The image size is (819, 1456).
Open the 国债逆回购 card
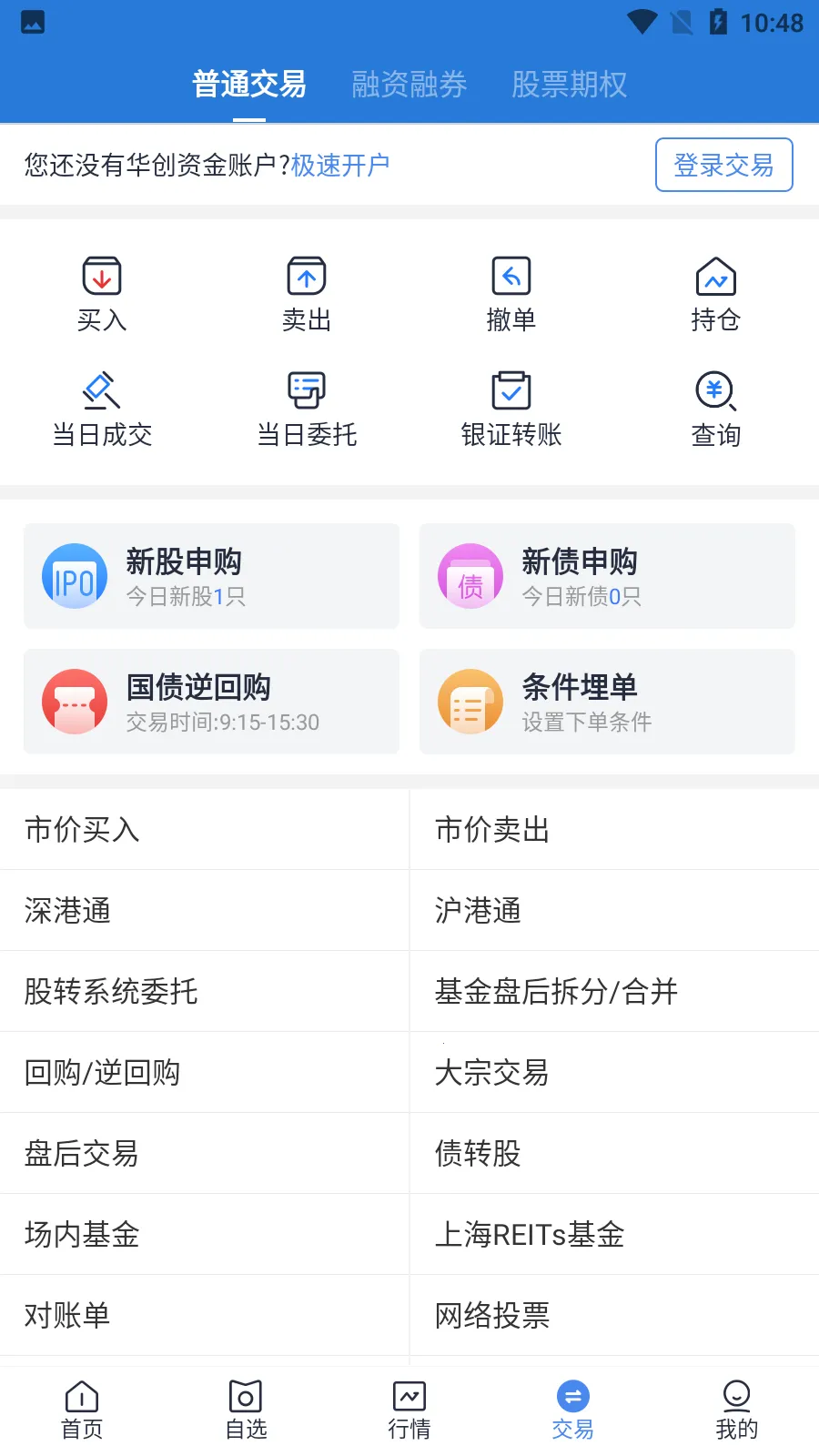coord(211,702)
